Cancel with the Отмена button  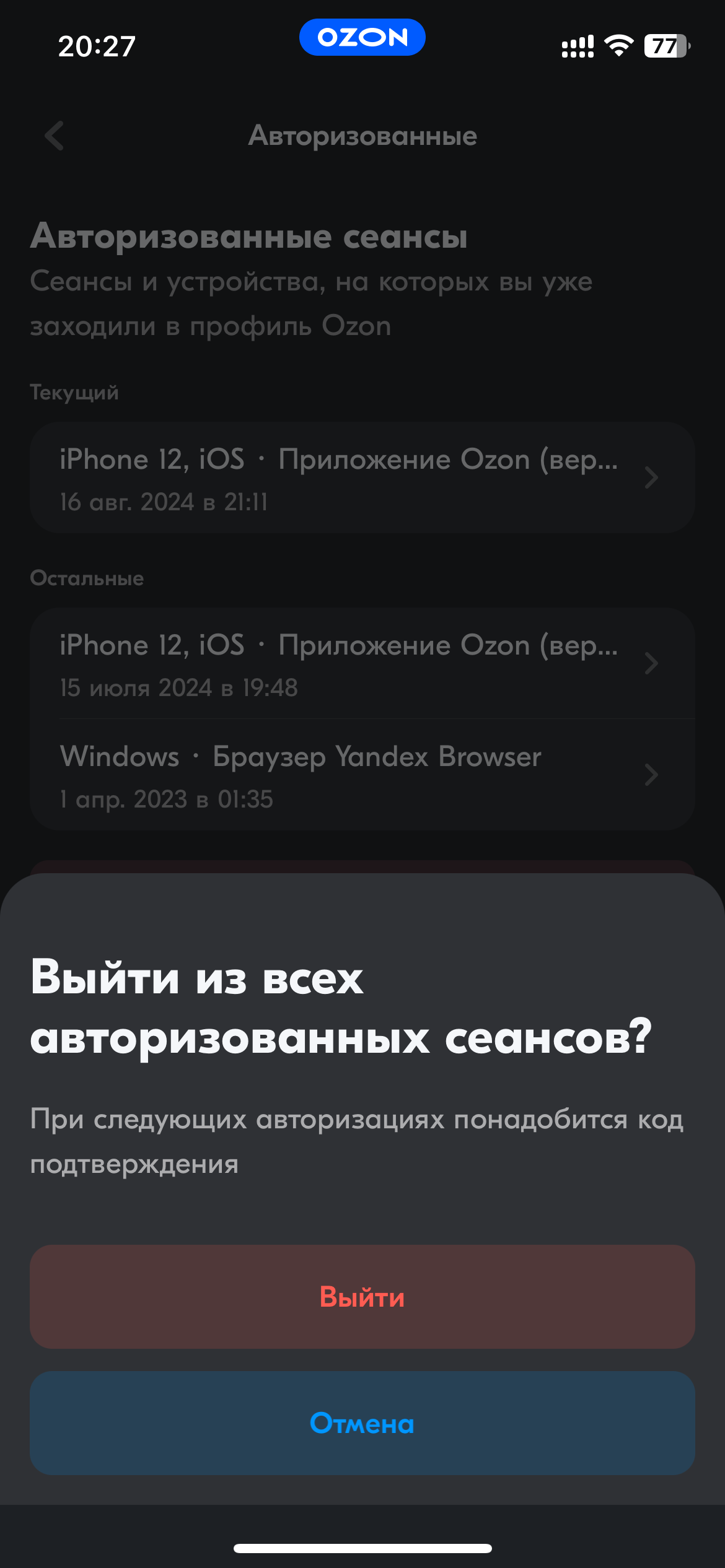click(x=362, y=1423)
